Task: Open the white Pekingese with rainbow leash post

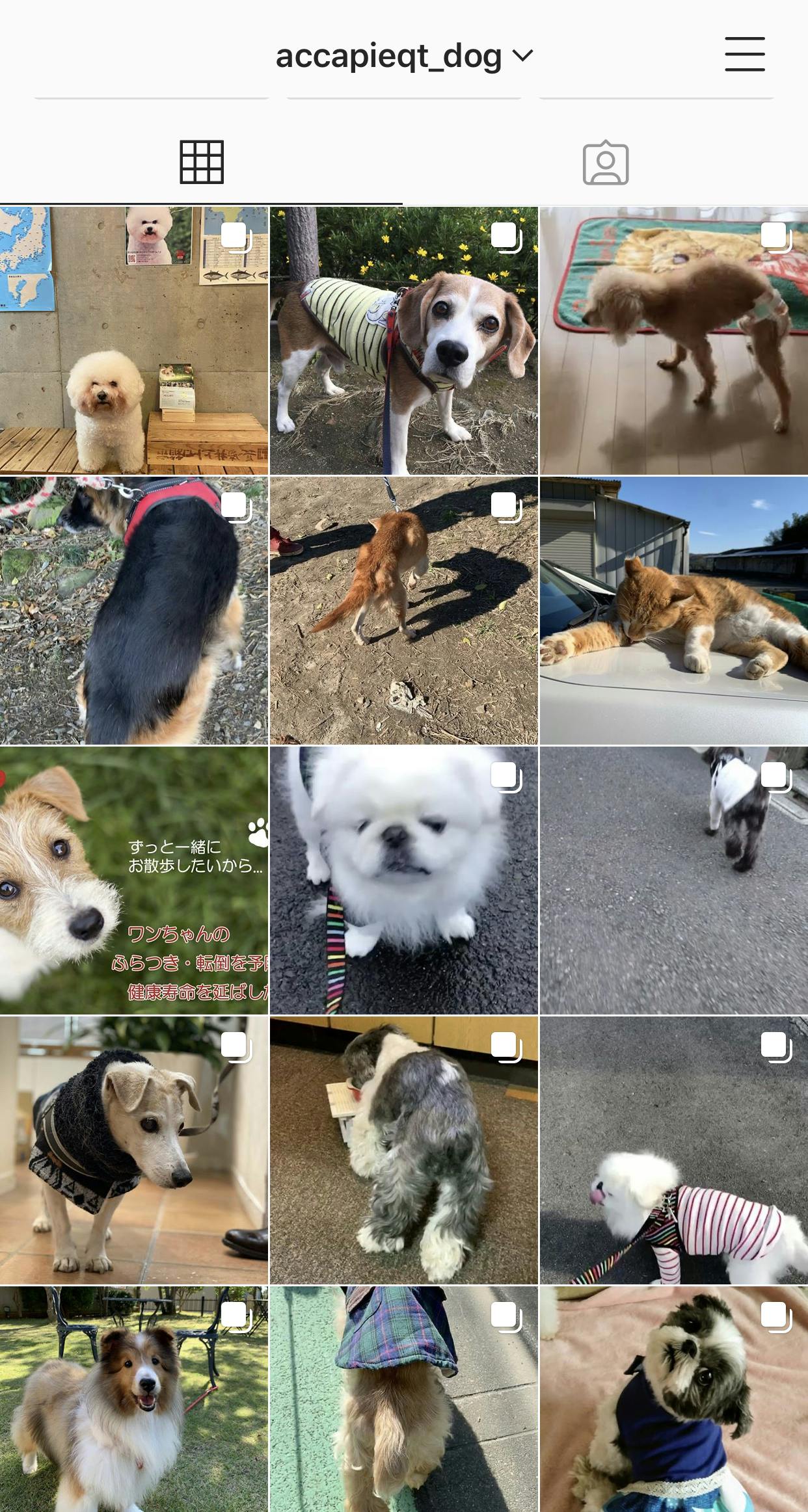Action: pos(403,880)
